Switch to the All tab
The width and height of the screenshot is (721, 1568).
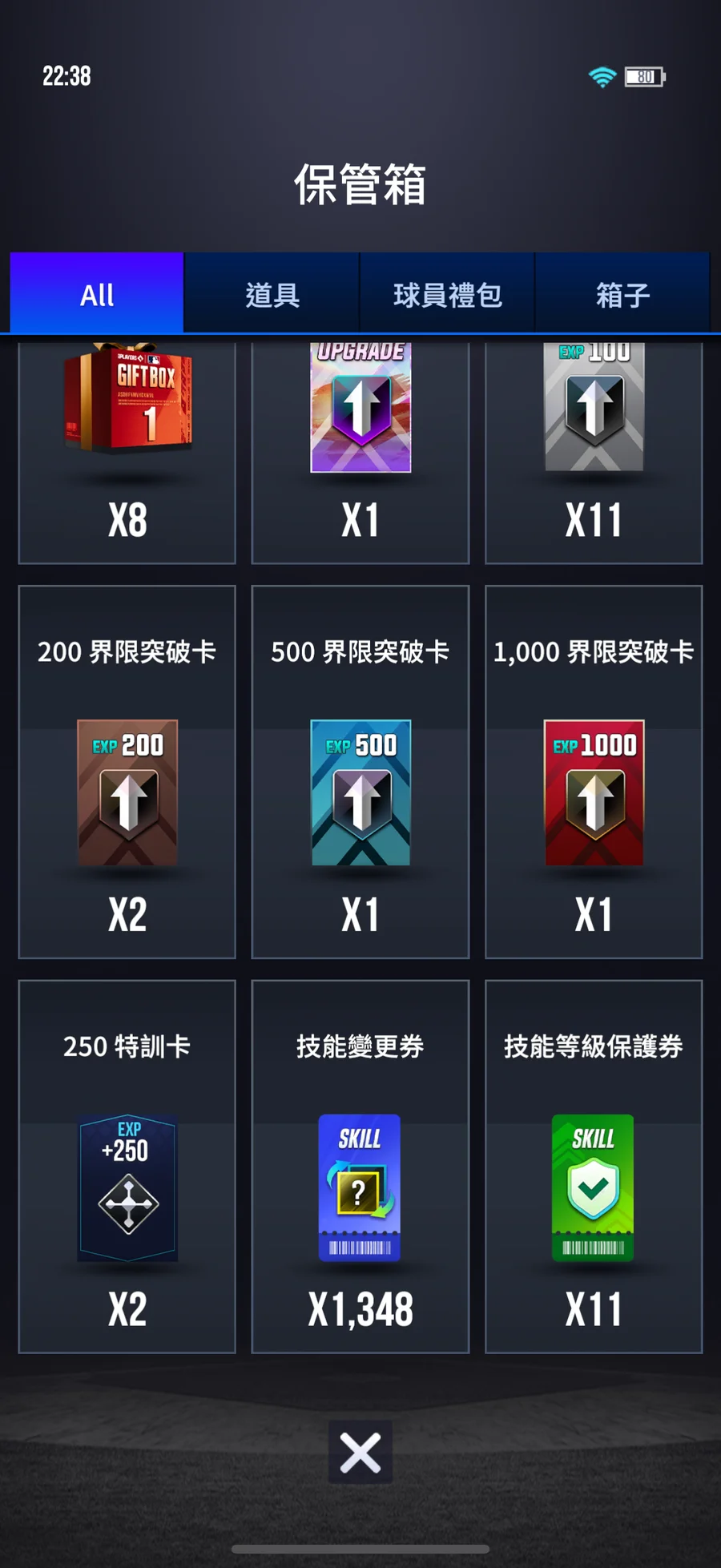click(x=97, y=294)
